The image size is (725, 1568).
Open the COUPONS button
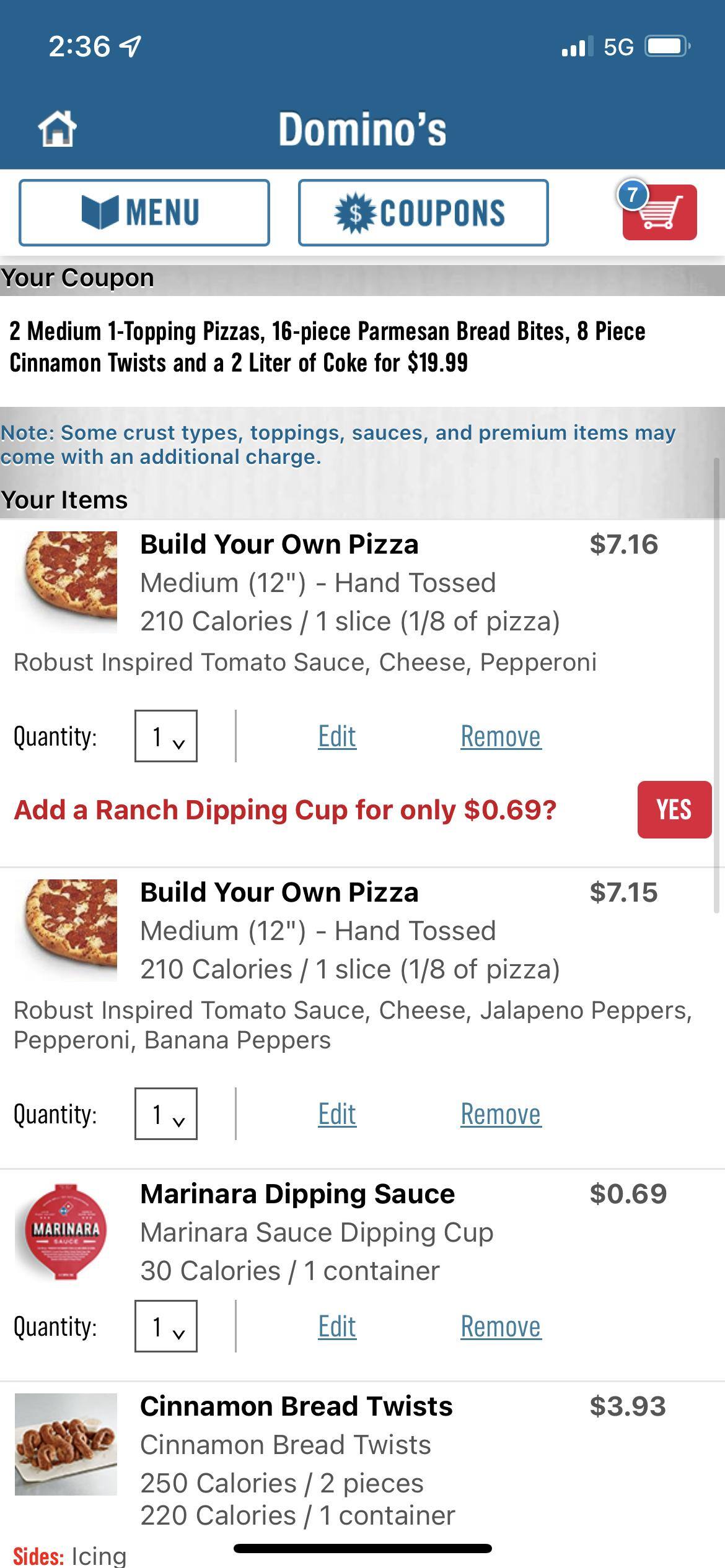tap(423, 212)
